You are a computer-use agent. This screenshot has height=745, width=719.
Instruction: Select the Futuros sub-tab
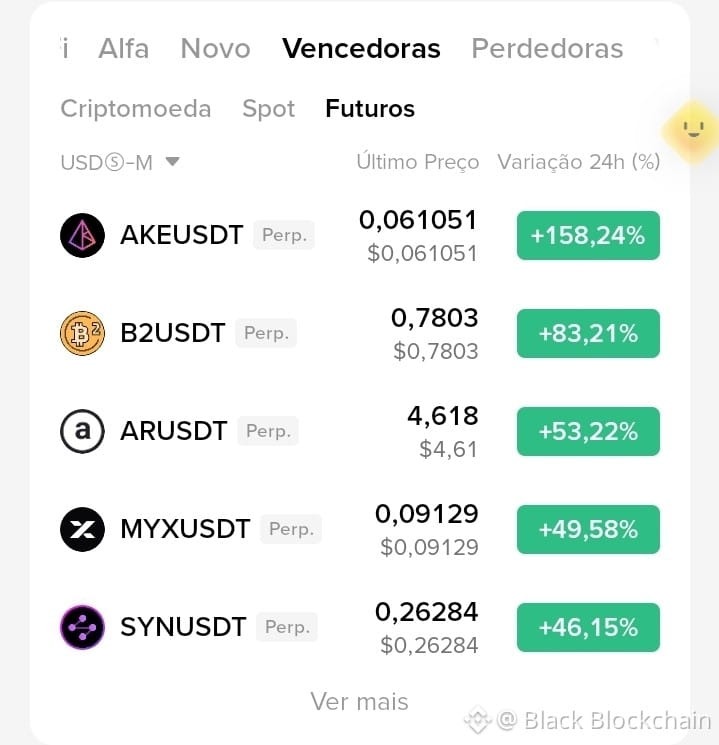point(370,108)
